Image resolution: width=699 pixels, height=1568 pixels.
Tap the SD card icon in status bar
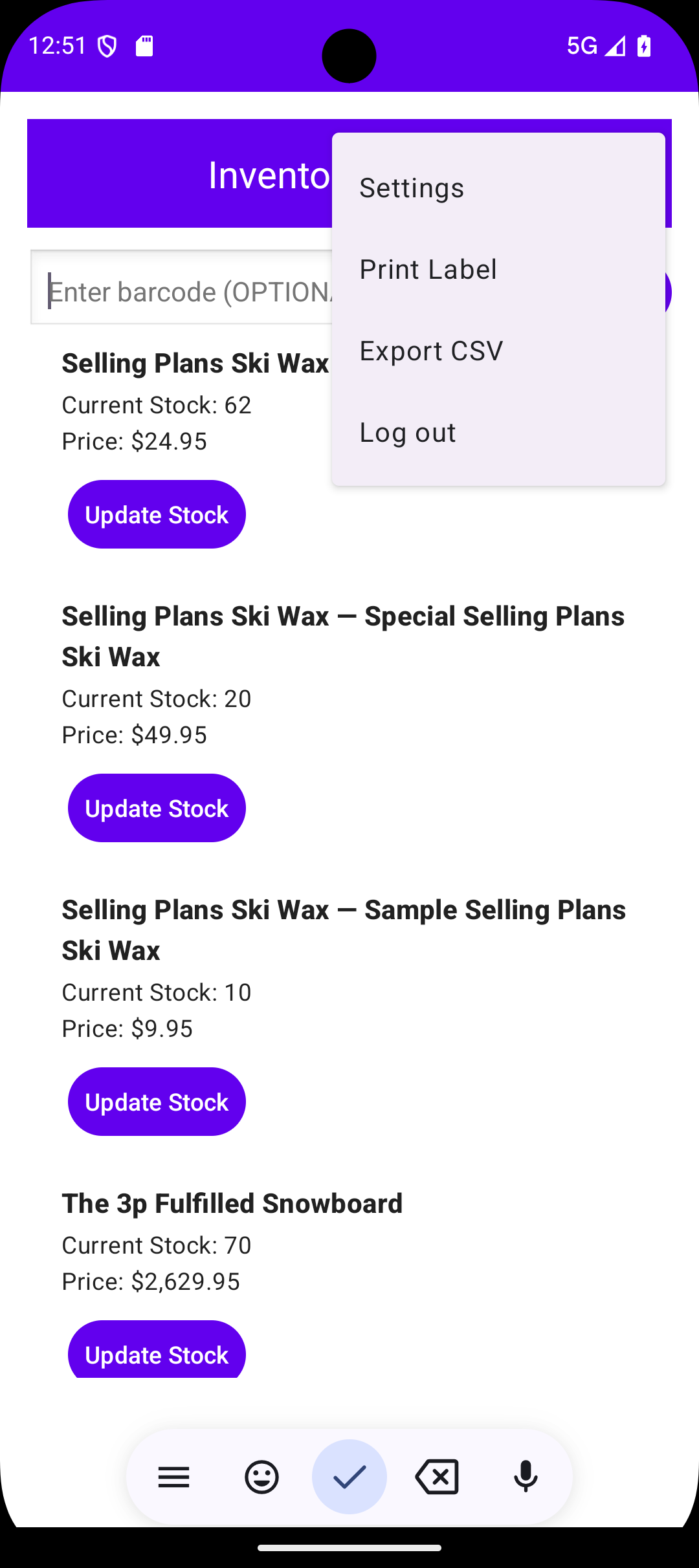(x=145, y=45)
